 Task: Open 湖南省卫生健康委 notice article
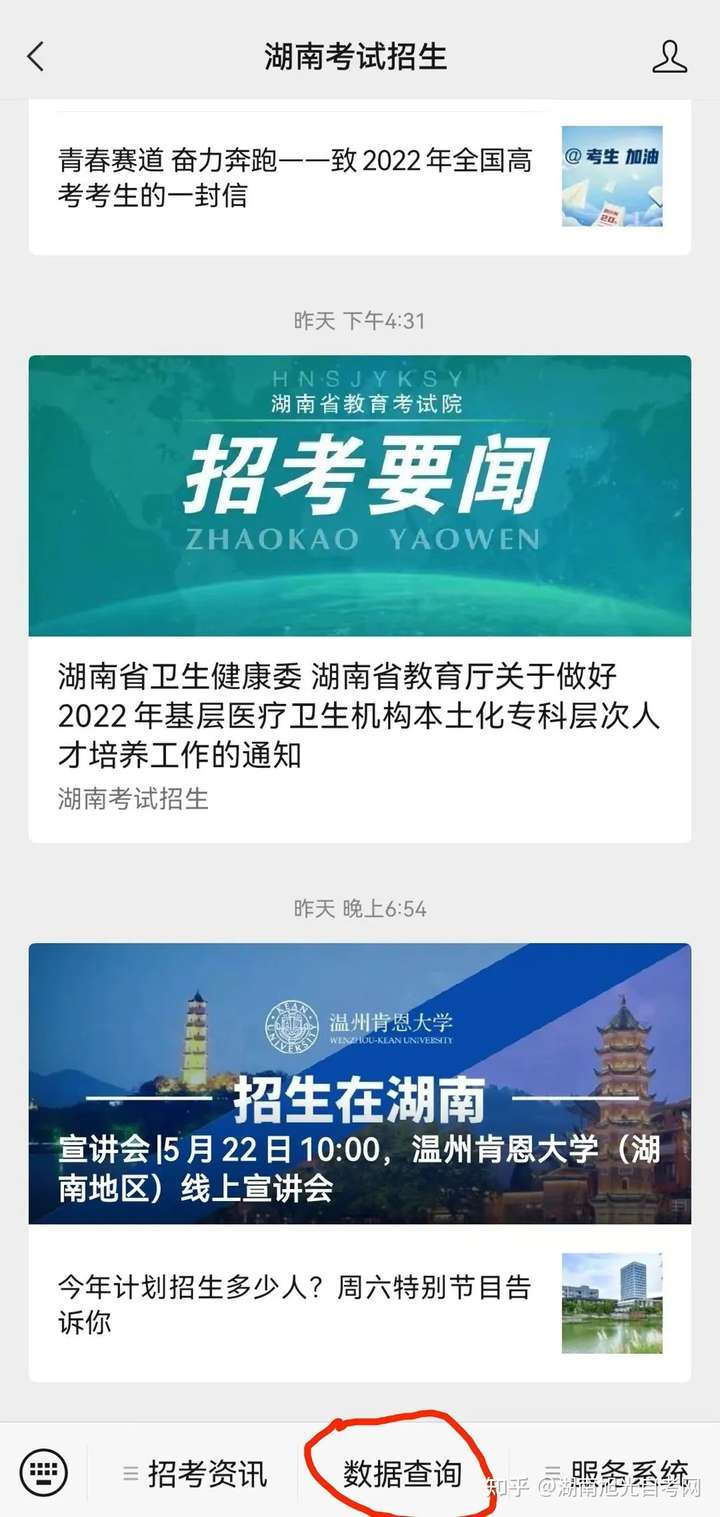point(360,738)
